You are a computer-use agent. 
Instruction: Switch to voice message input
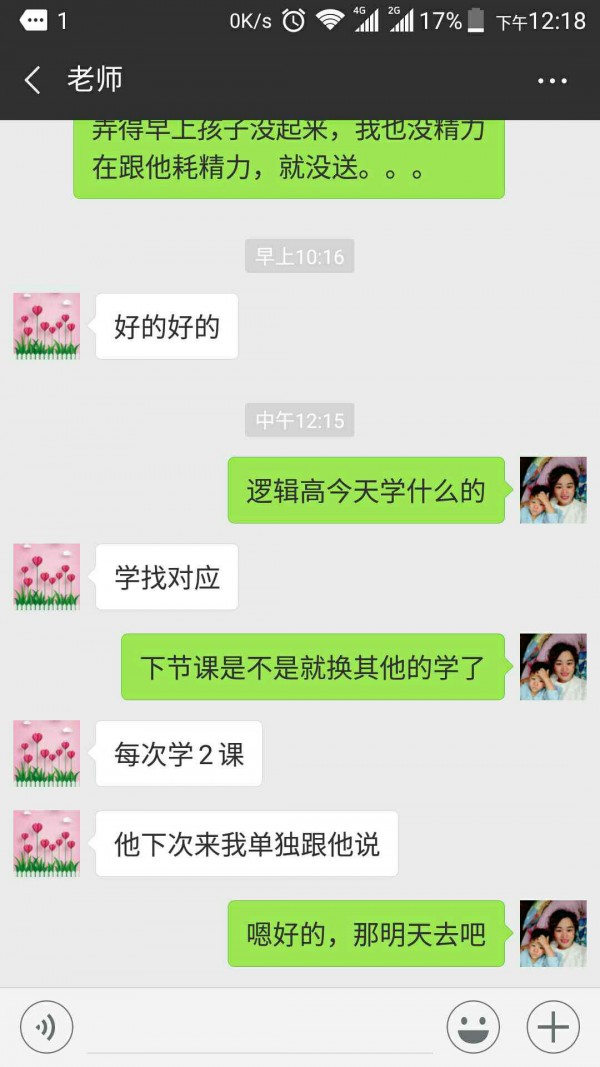point(46,1027)
